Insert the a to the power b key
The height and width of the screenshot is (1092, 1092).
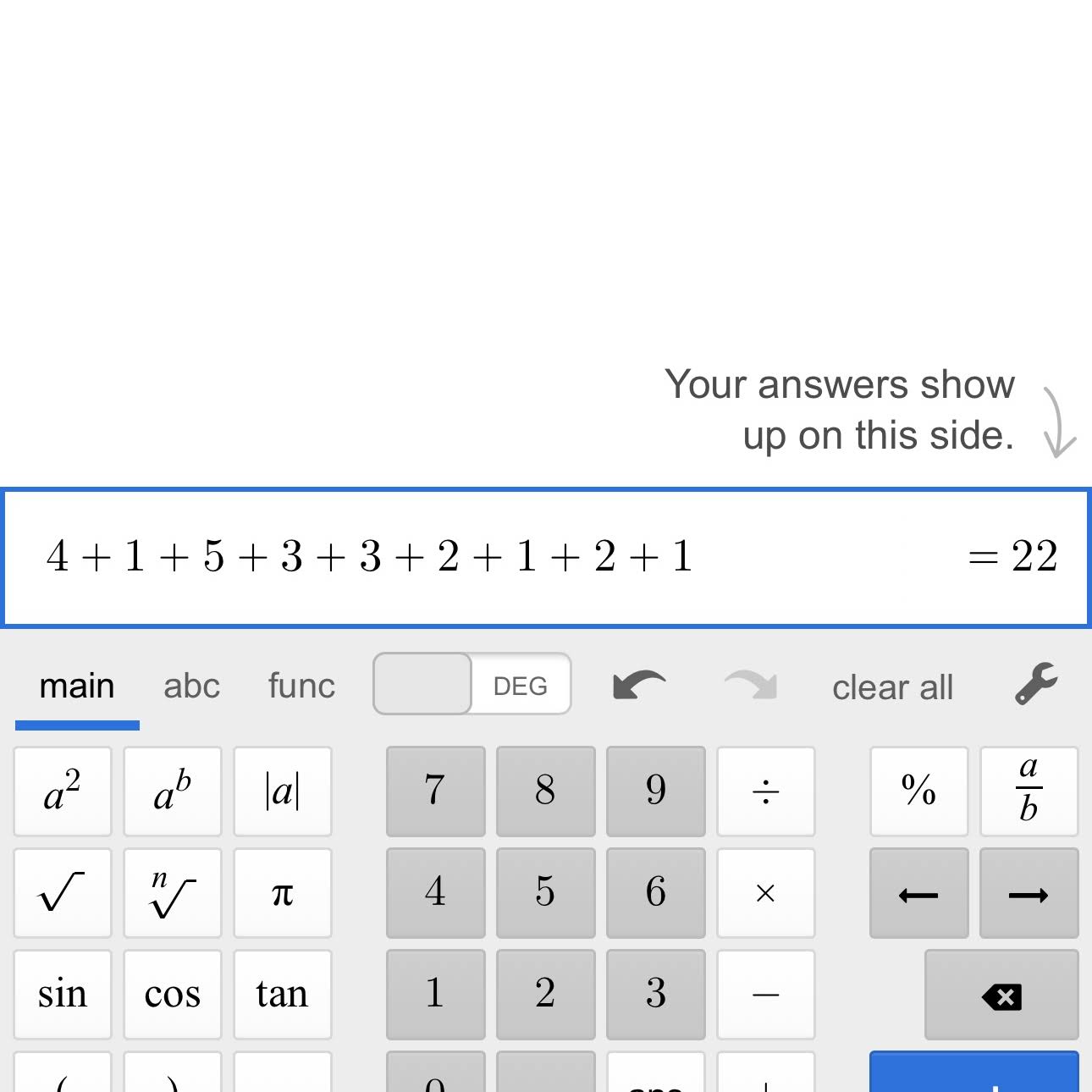(x=173, y=791)
